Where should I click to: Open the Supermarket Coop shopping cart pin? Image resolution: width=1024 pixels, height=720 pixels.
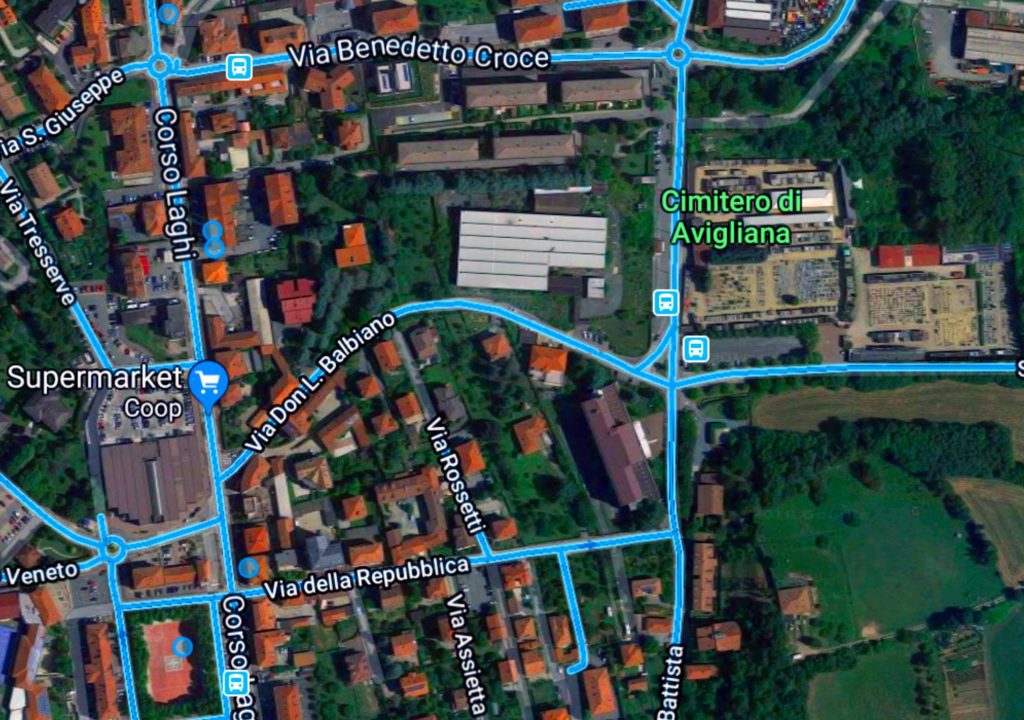coord(208,381)
